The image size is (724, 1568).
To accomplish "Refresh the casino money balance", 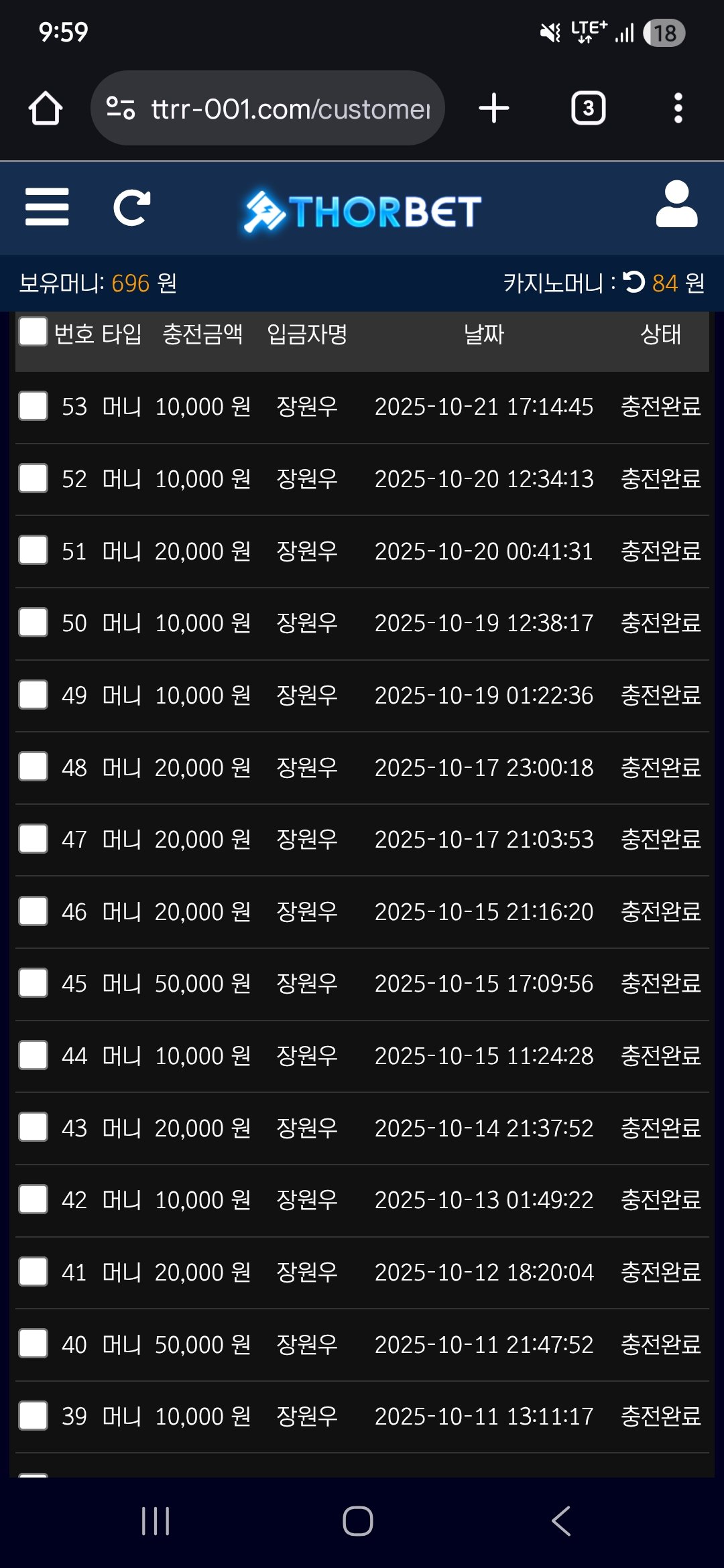I will 633,282.
